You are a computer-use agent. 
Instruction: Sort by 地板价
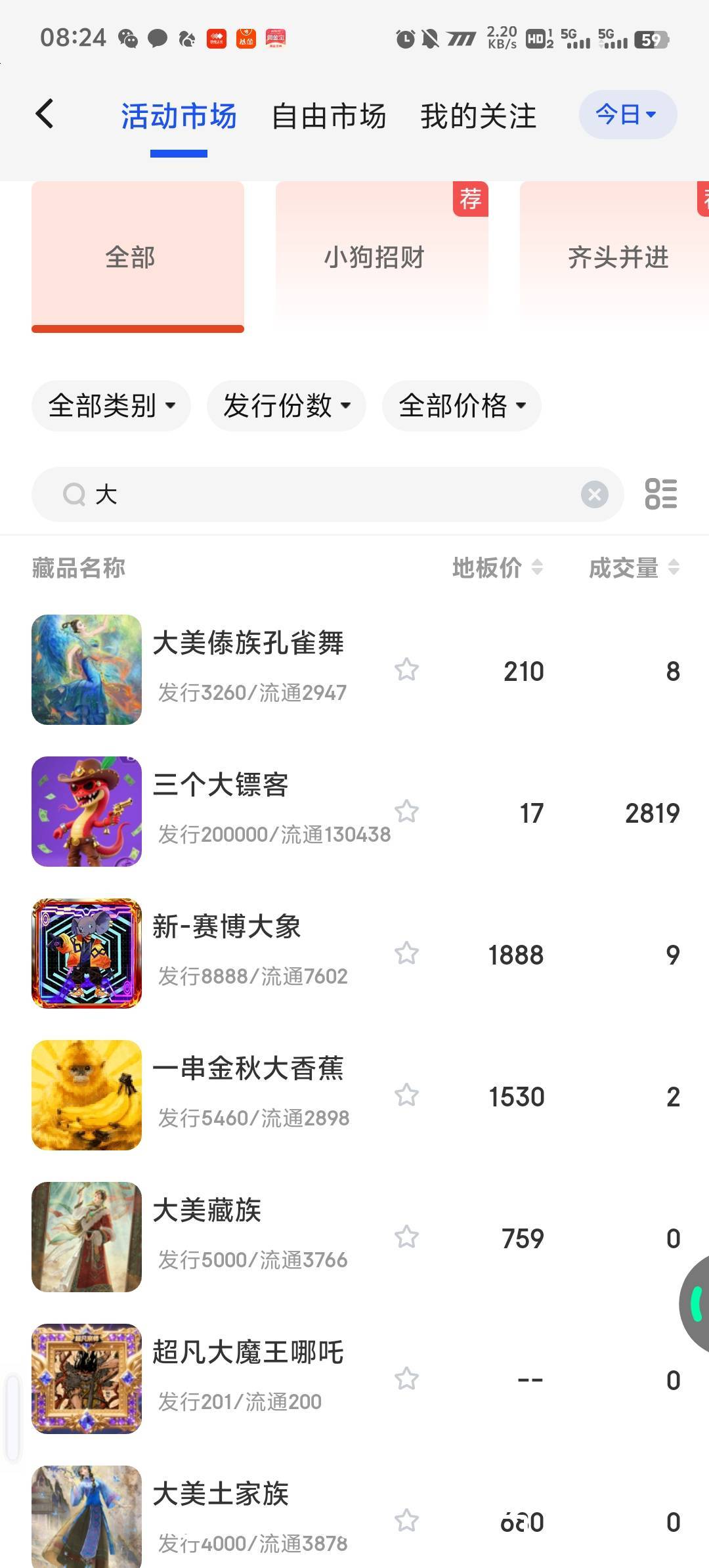(497, 567)
